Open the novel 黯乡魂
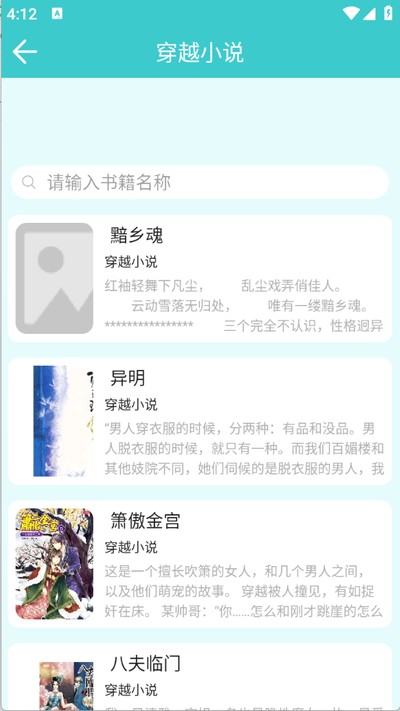Image resolution: width=400 pixels, height=711 pixels. [200, 278]
